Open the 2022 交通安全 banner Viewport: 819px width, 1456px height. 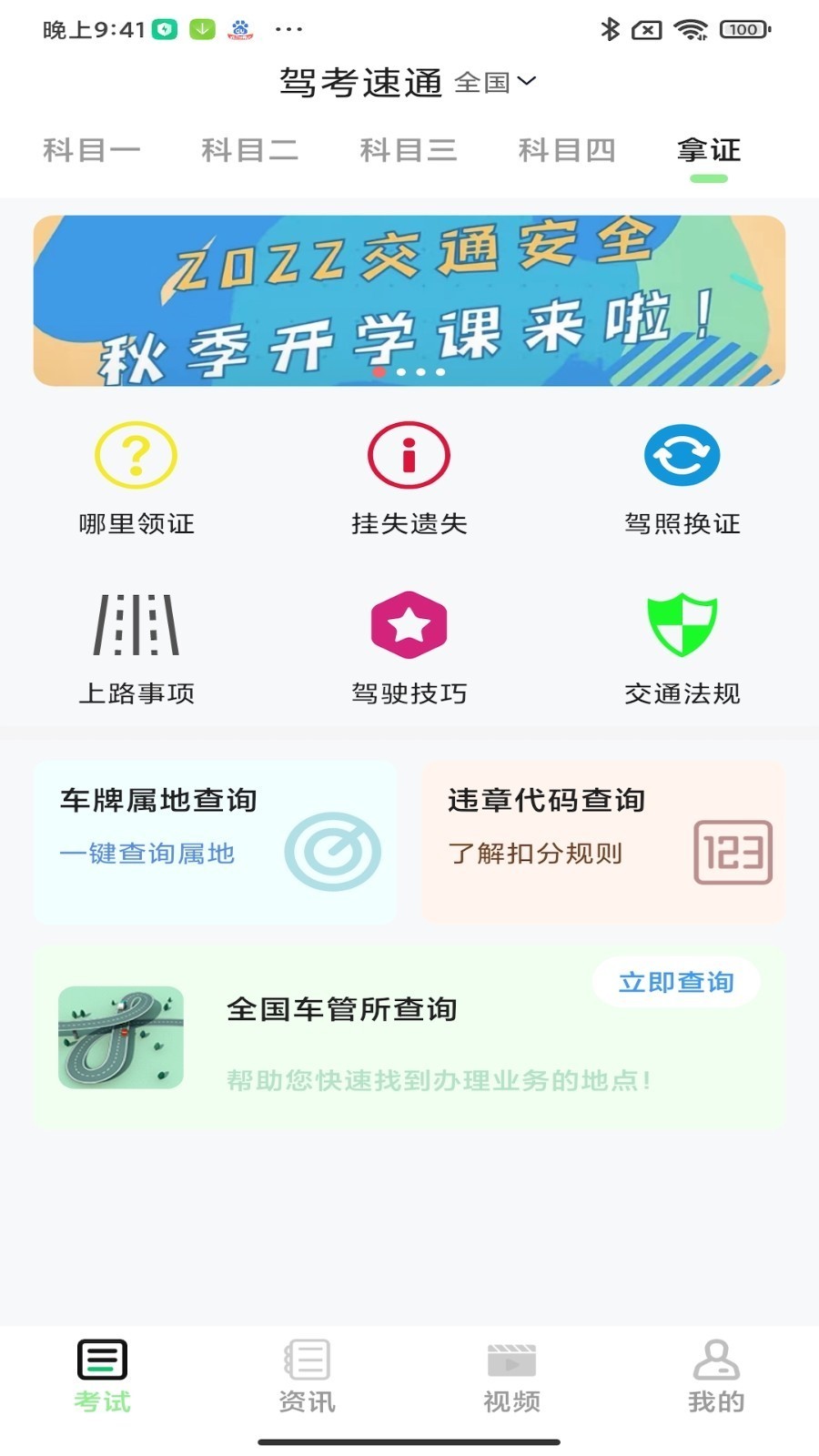[409, 298]
